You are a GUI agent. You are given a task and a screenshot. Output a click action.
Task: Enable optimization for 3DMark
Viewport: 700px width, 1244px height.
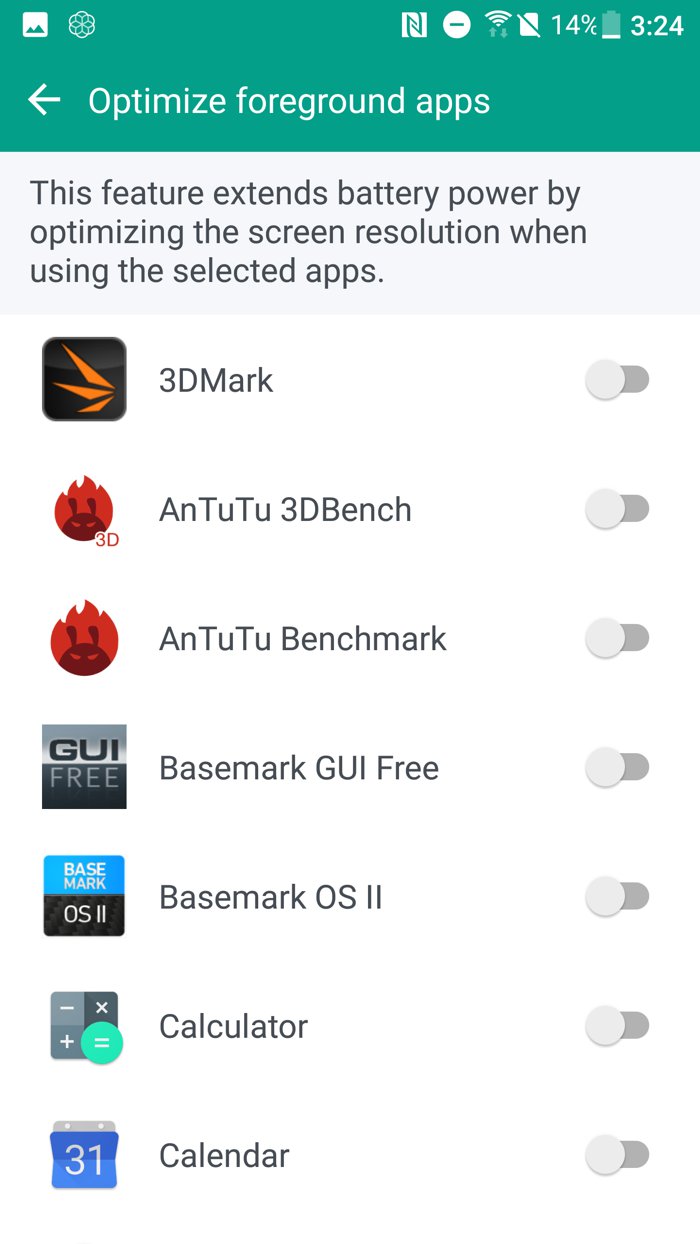click(617, 380)
